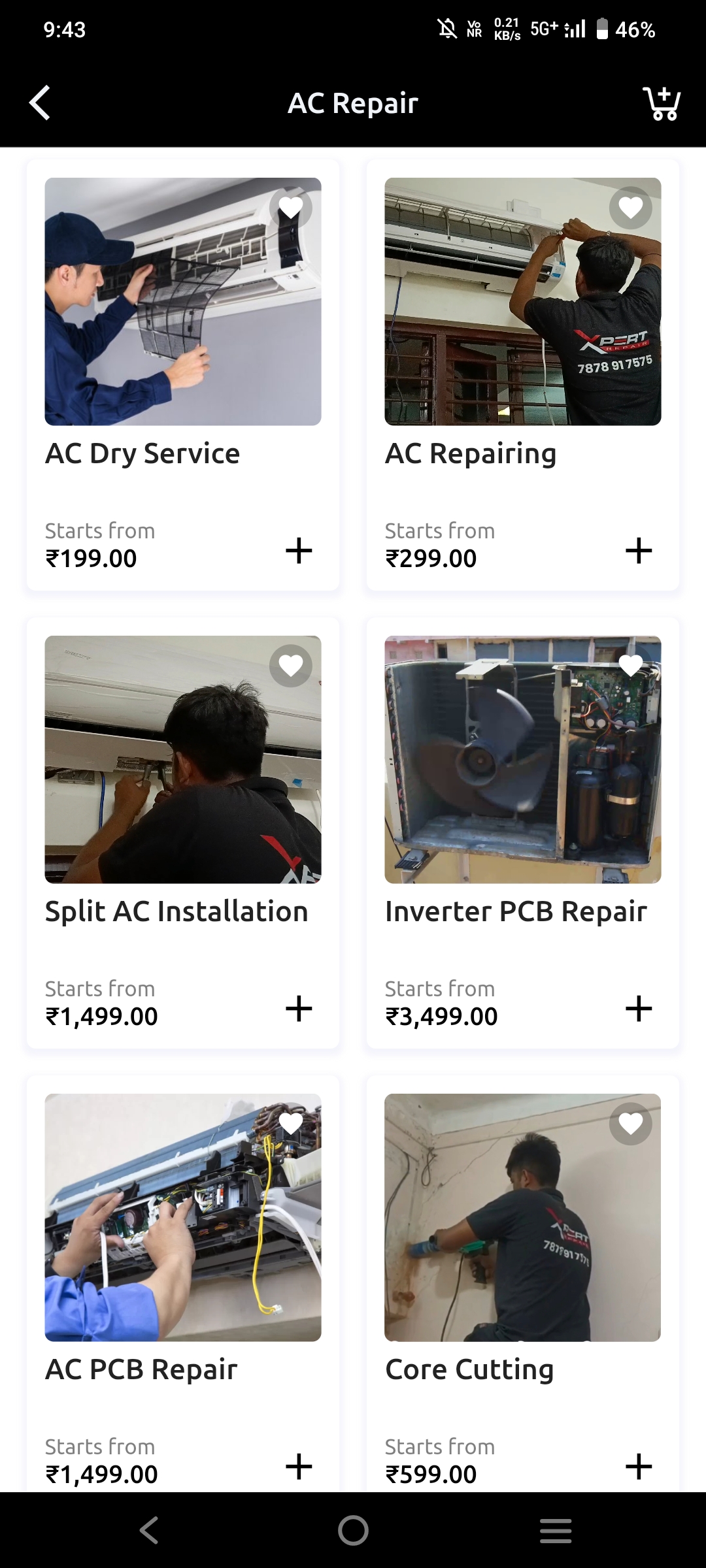The image size is (706, 1568).
Task: Open the Core Cutting service card
Action: click(523, 1217)
